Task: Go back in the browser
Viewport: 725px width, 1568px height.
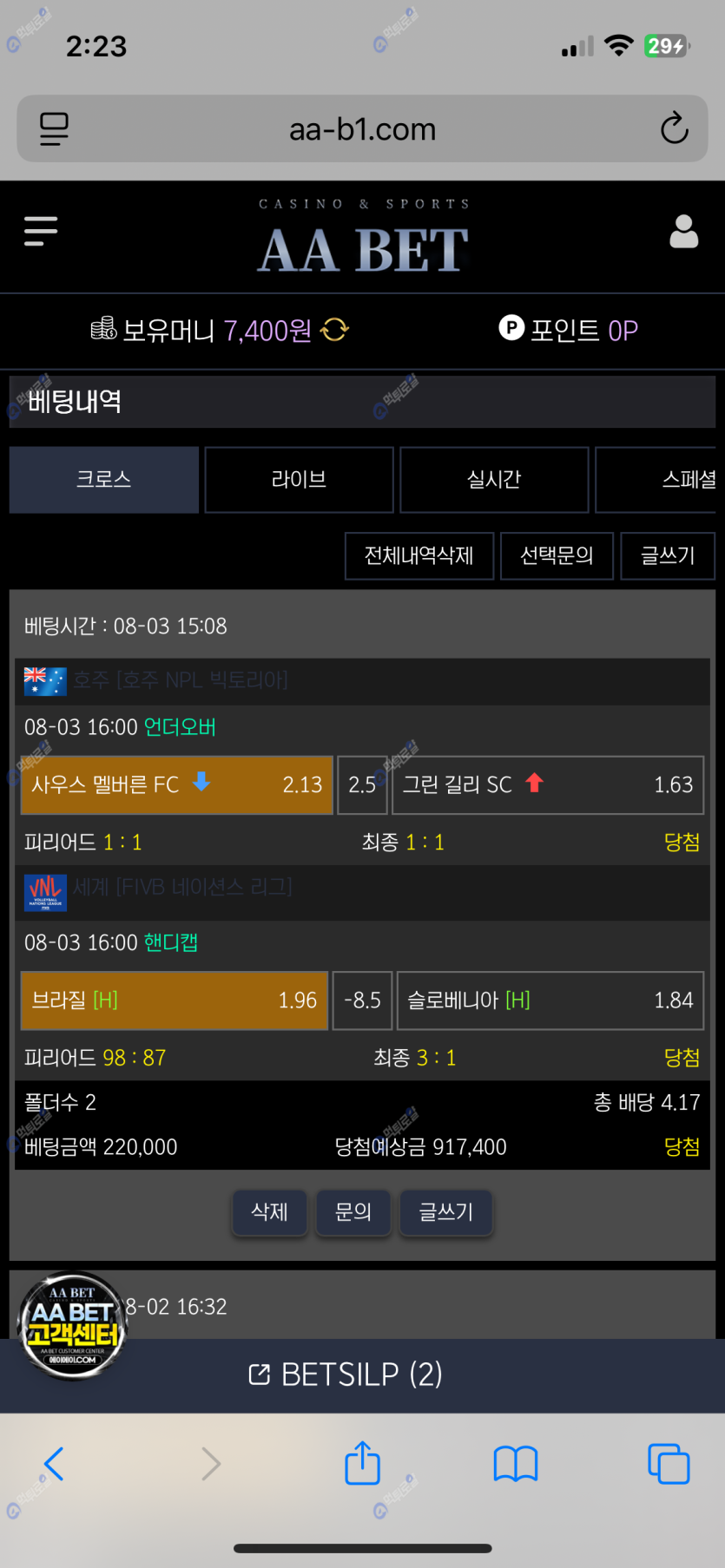Action: (x=54, y=1464)
